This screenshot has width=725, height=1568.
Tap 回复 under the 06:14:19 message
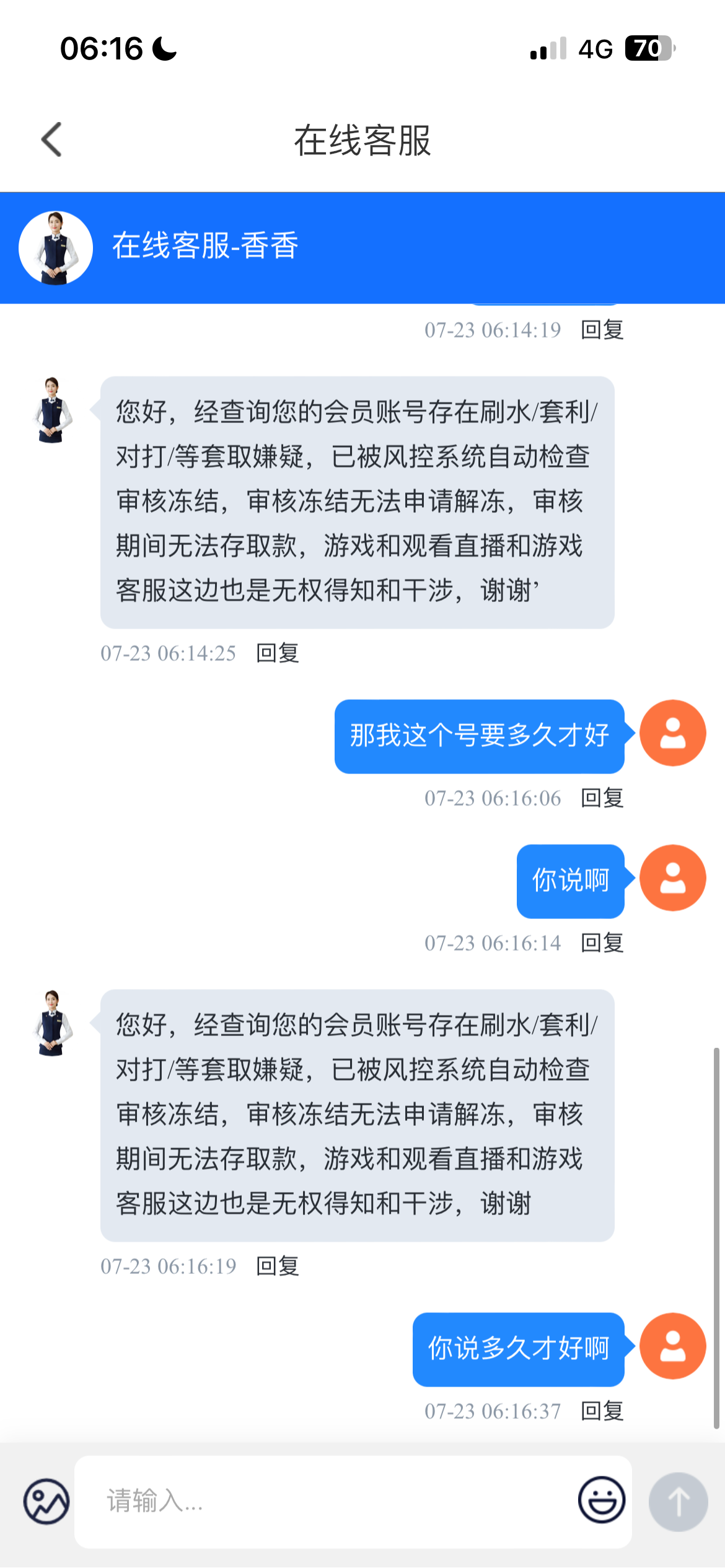(602, 330)
